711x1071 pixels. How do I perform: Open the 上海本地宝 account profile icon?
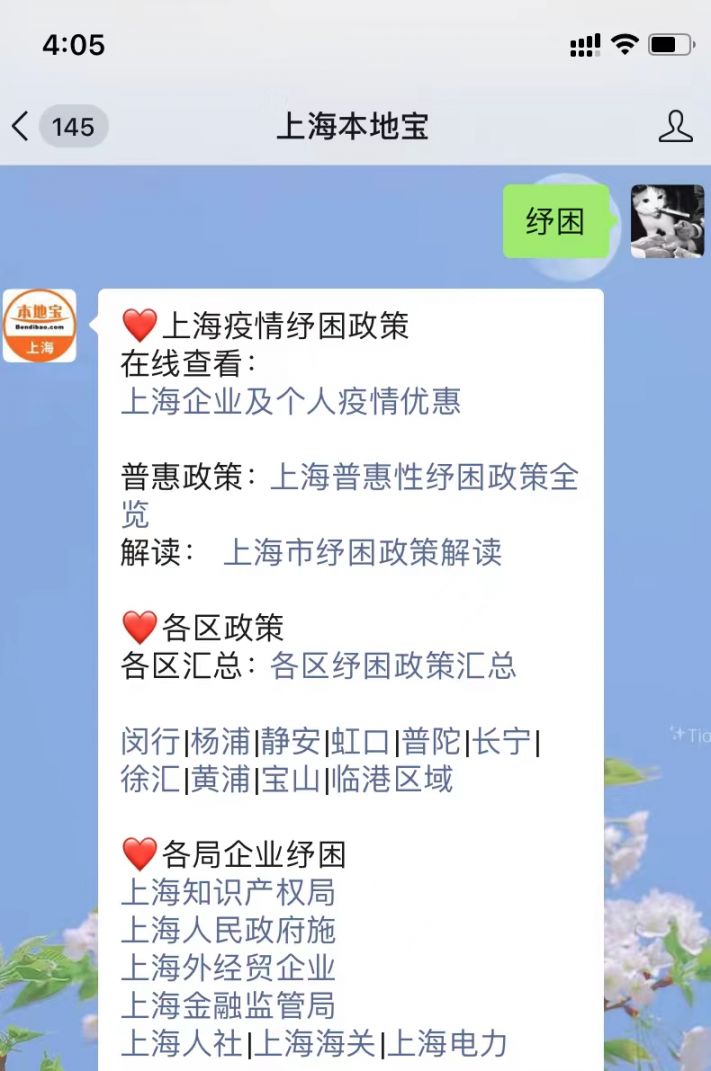point(676,127)
